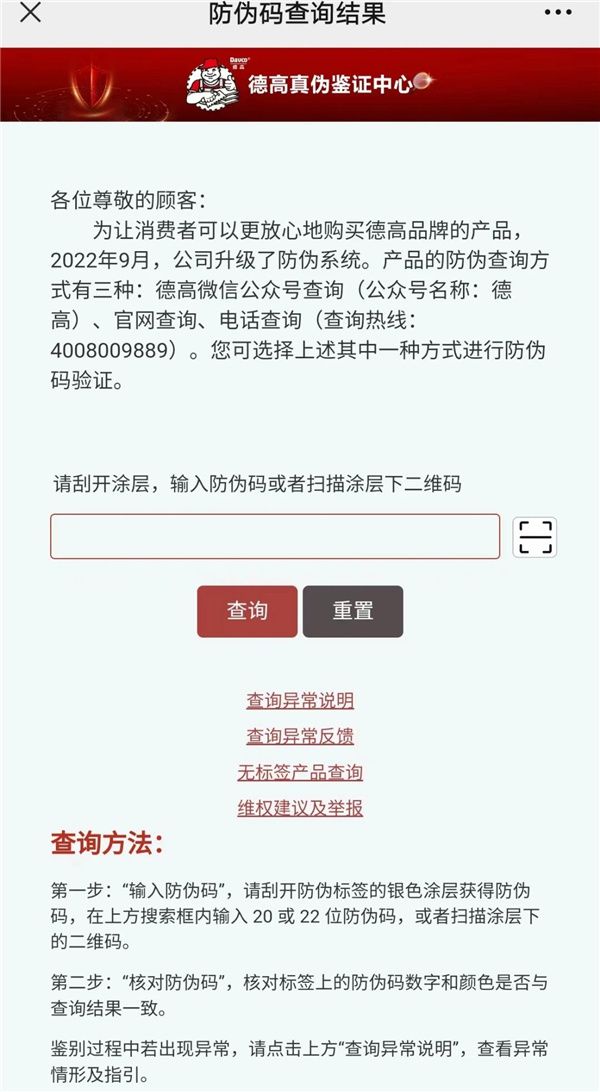
Task: Tap the 重置 button
Action: coord(353,611)
